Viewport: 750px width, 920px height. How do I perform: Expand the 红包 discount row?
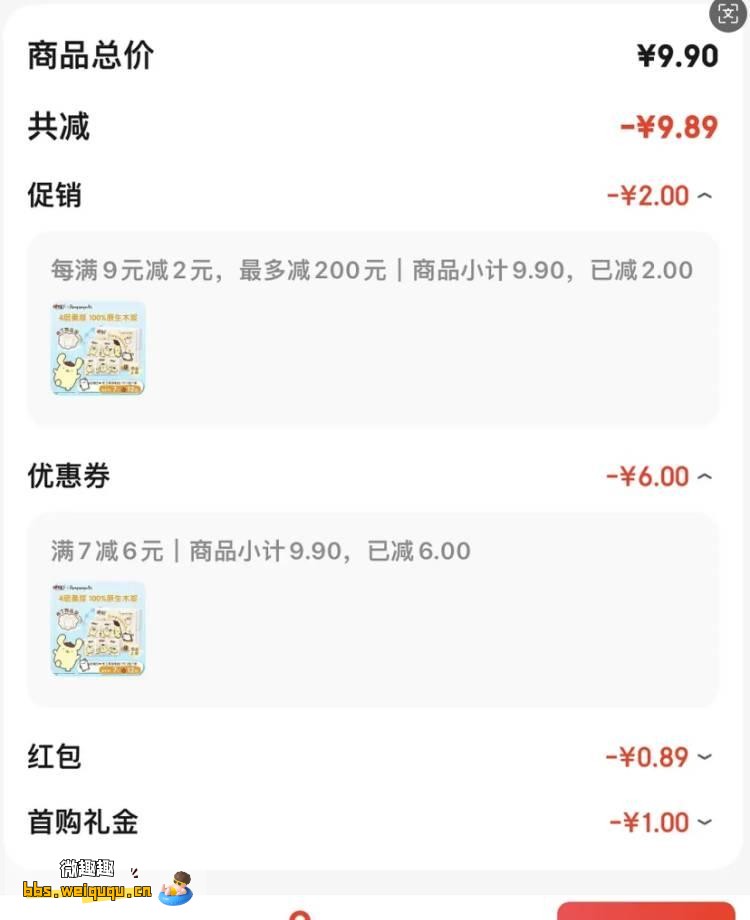click(704, 757)
